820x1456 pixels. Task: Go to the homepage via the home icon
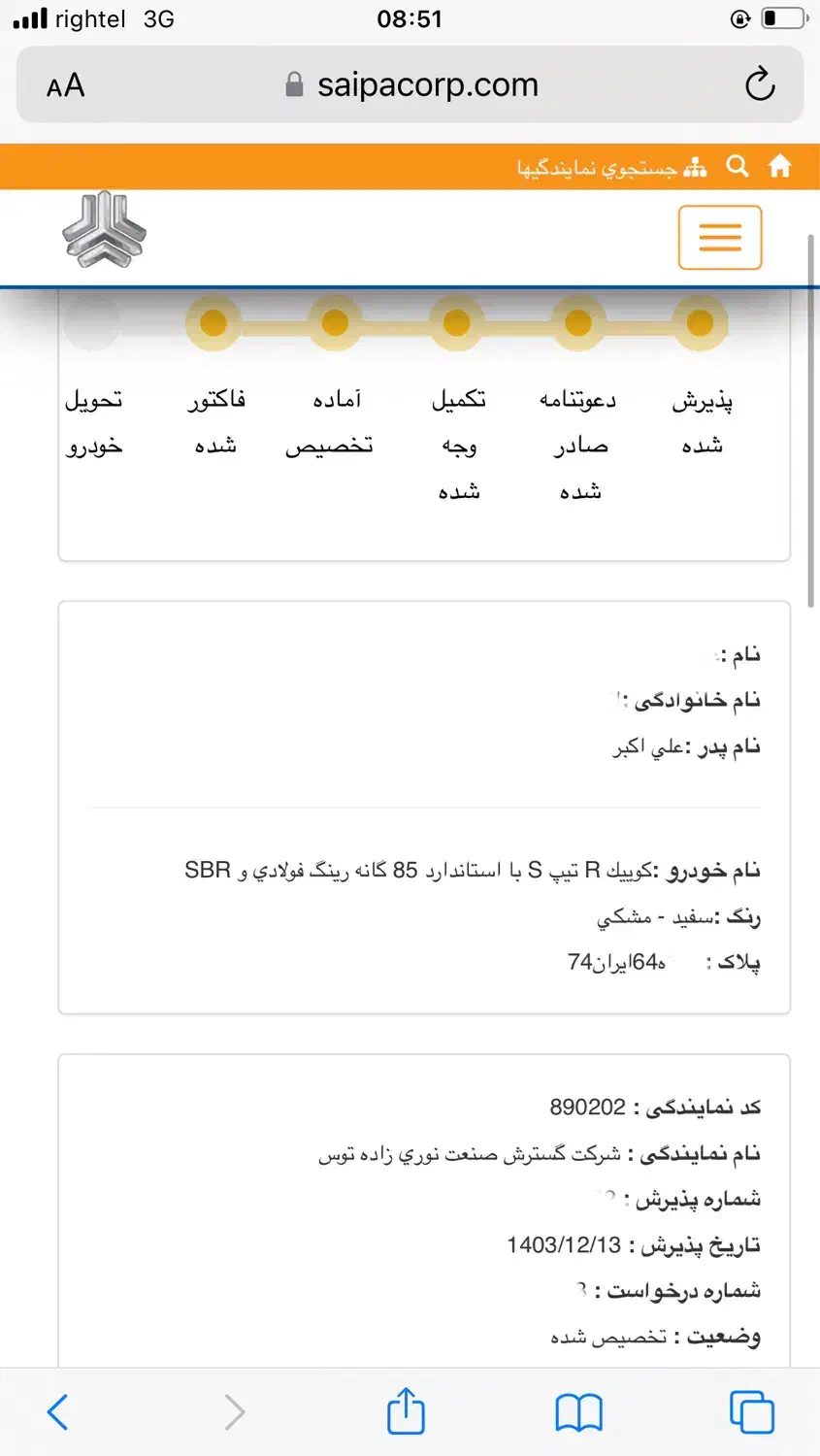780,166
